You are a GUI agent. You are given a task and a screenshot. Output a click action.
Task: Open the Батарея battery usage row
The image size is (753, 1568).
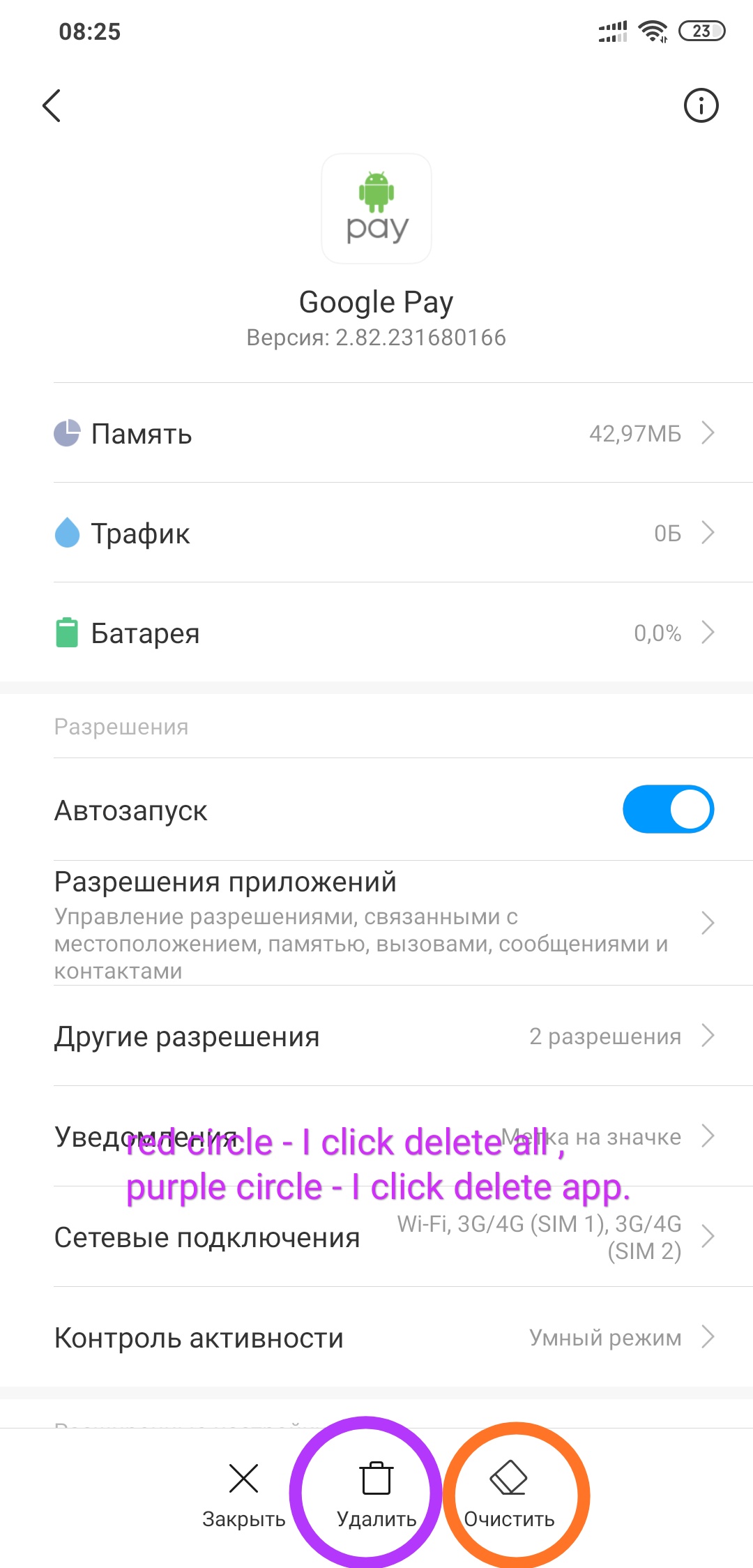pyautogui.click(x=376, y=633)
